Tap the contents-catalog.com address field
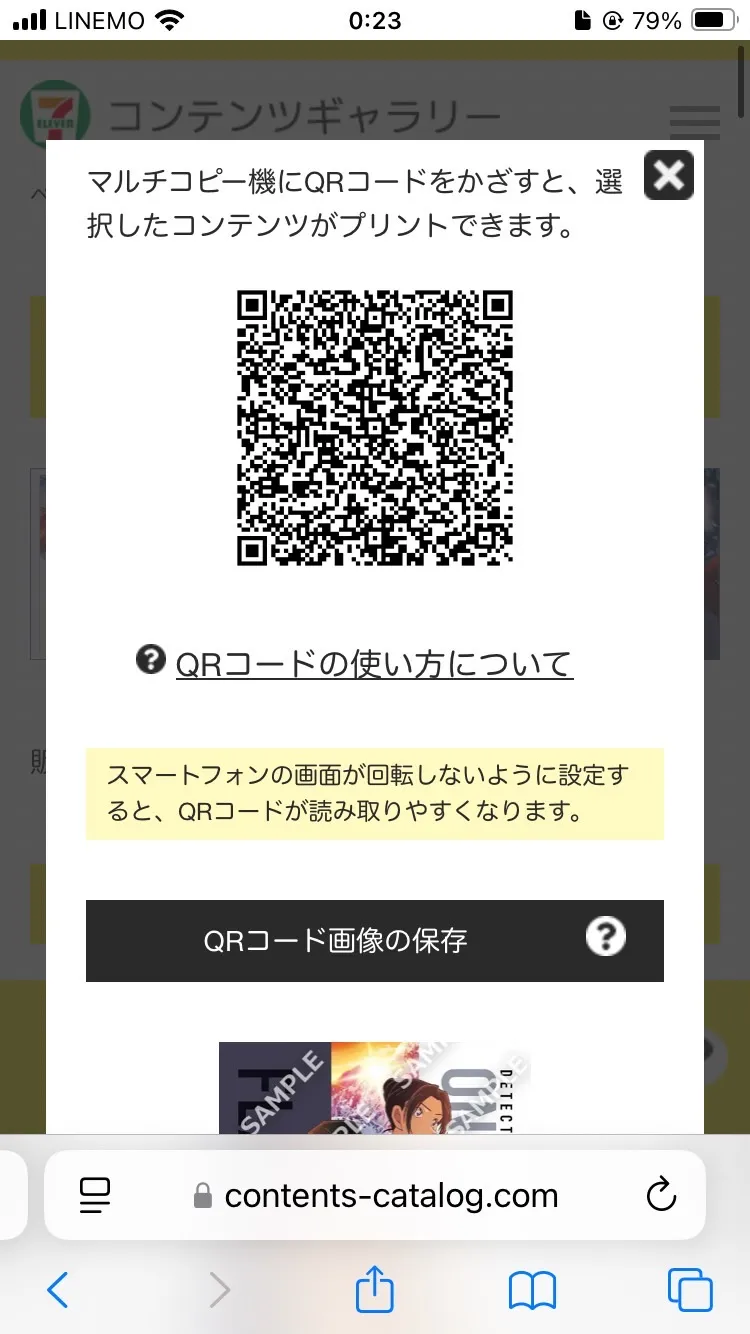Image resolution: width=750 pixels, height=1334 pixels. point(390,1195)
